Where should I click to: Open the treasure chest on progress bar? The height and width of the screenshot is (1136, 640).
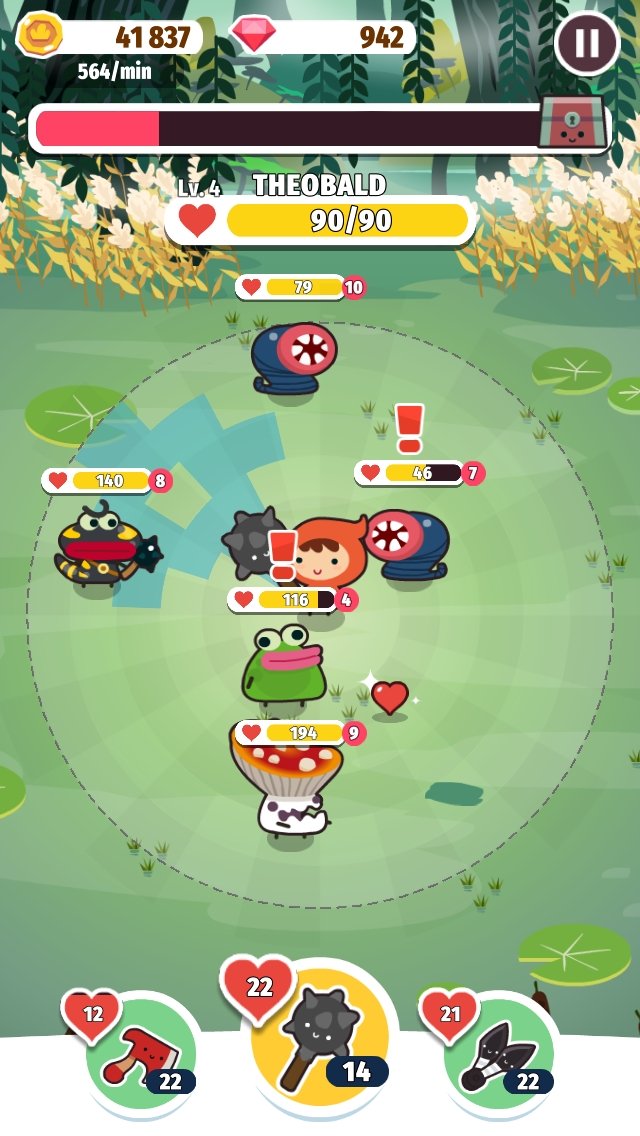[x=572, y=124]
